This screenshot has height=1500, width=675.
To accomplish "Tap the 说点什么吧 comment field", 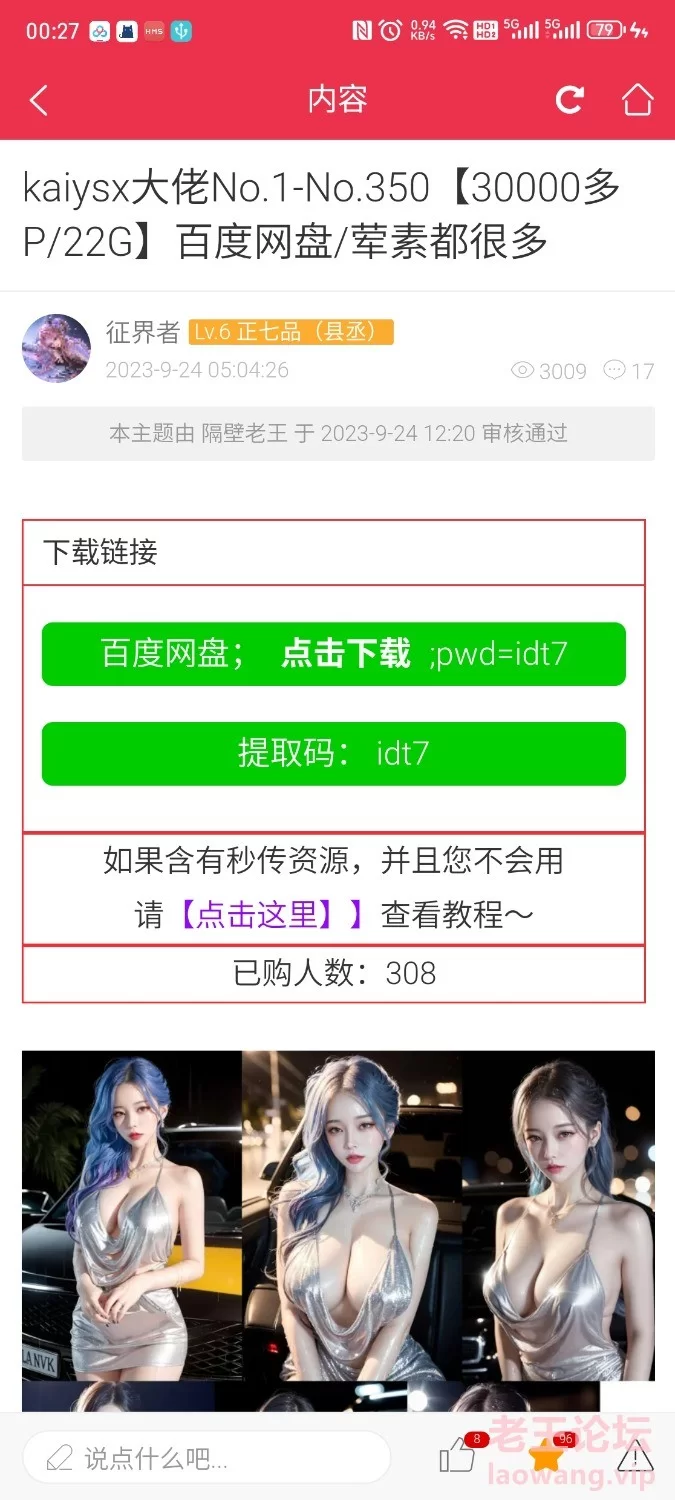I will pos(206,1458).
